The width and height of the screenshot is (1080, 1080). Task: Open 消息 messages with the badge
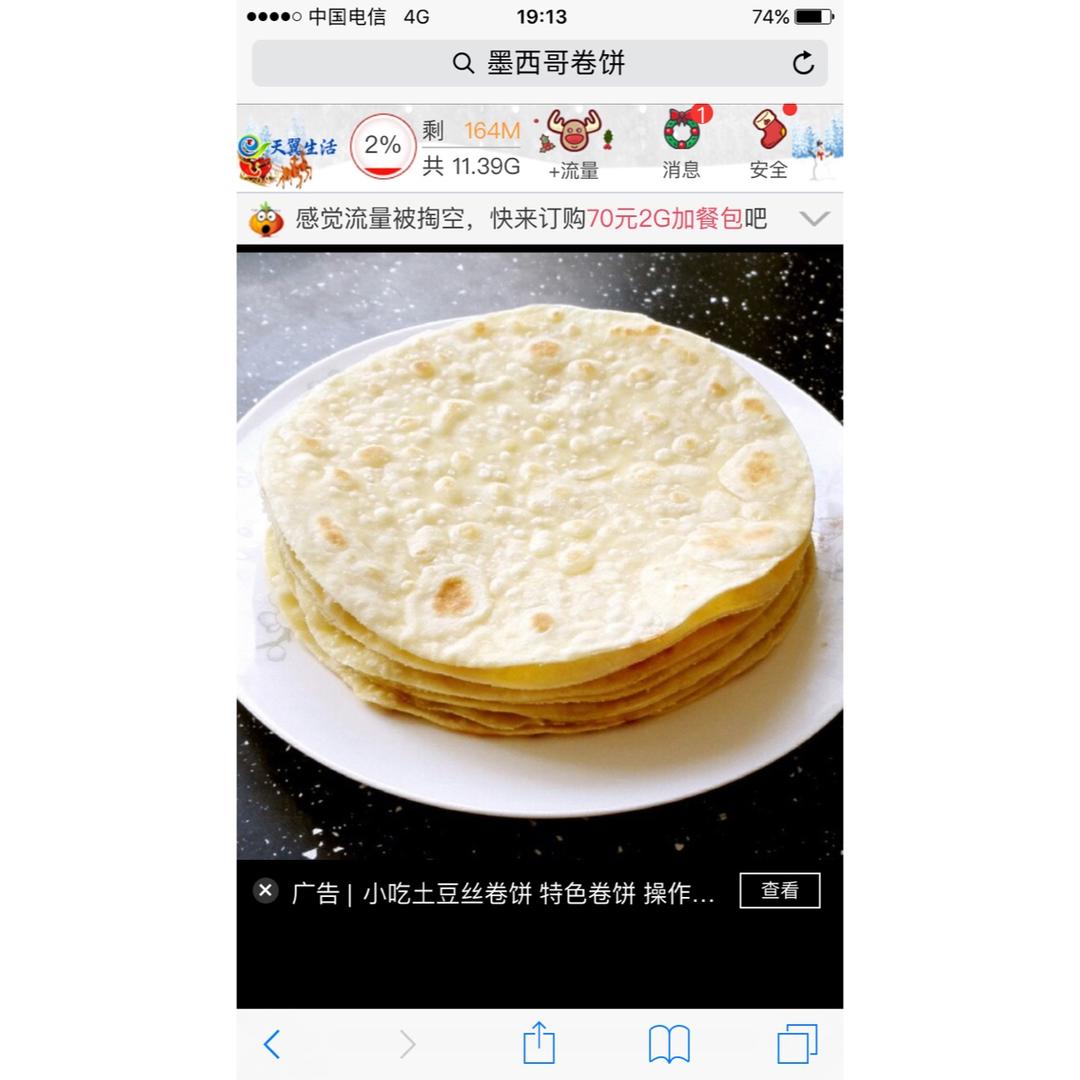click(x=682, y=145)
